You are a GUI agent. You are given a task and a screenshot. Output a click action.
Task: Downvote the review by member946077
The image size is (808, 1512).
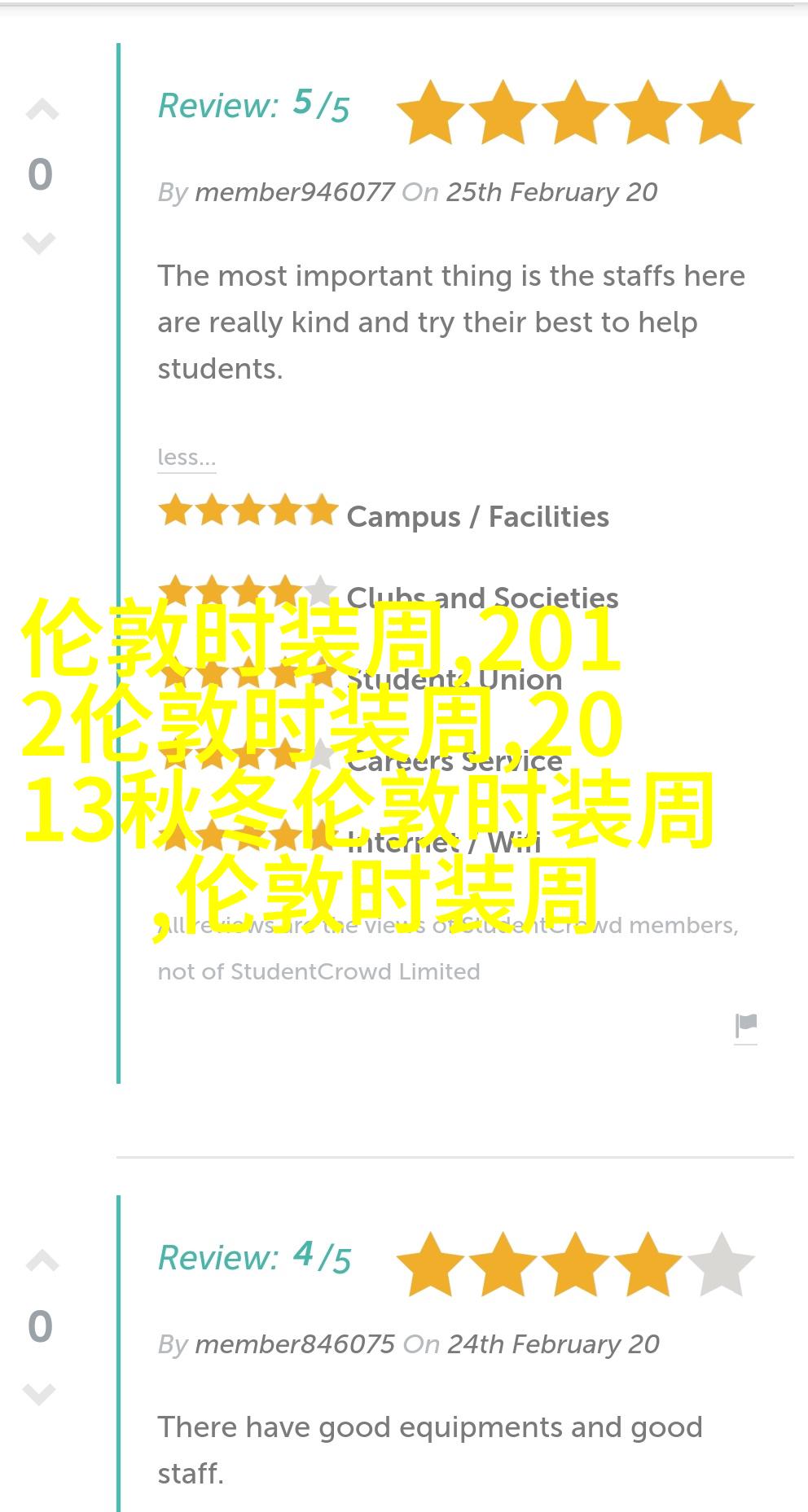tap(39, 243)
